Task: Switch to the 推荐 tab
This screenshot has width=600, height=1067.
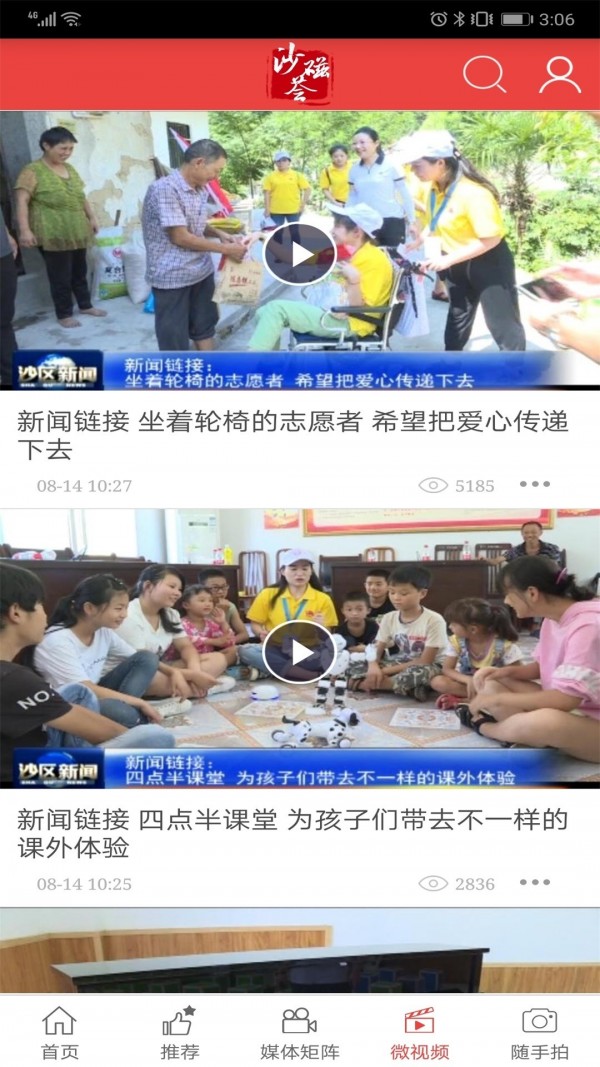Action: (180, 1032)
